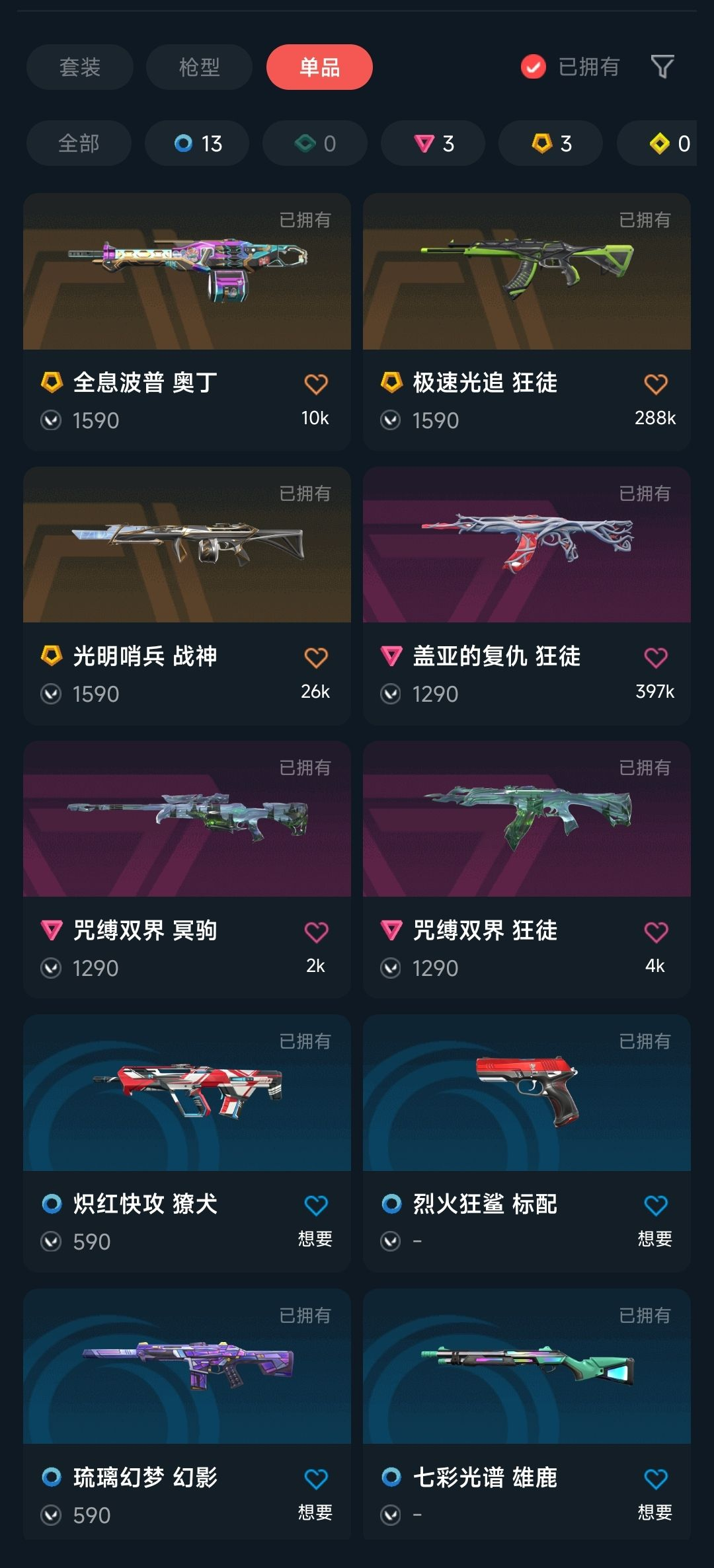Mark 七彩光谱 雄鹿 as wanted
Viewport: 714px width, 1568px height.
[656, 1479]
